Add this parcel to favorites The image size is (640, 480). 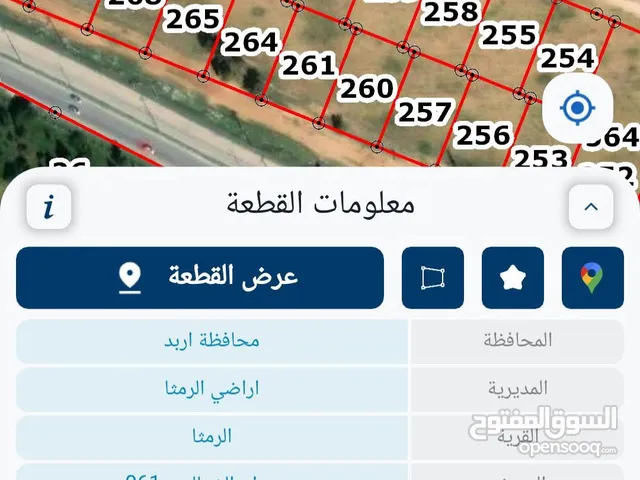(513, 277)
